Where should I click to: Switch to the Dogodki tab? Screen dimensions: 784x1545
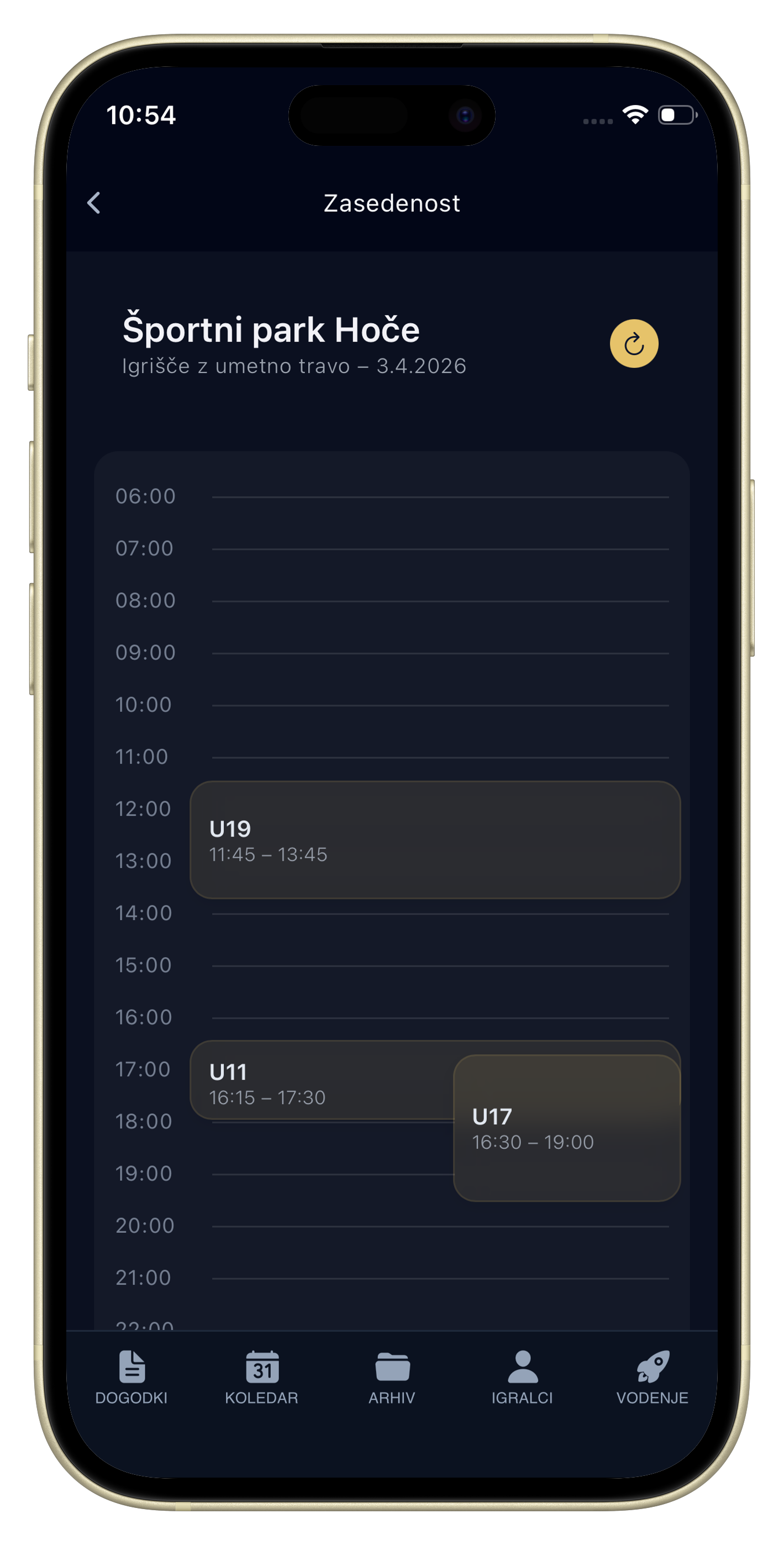click(x=131, y=1377)
